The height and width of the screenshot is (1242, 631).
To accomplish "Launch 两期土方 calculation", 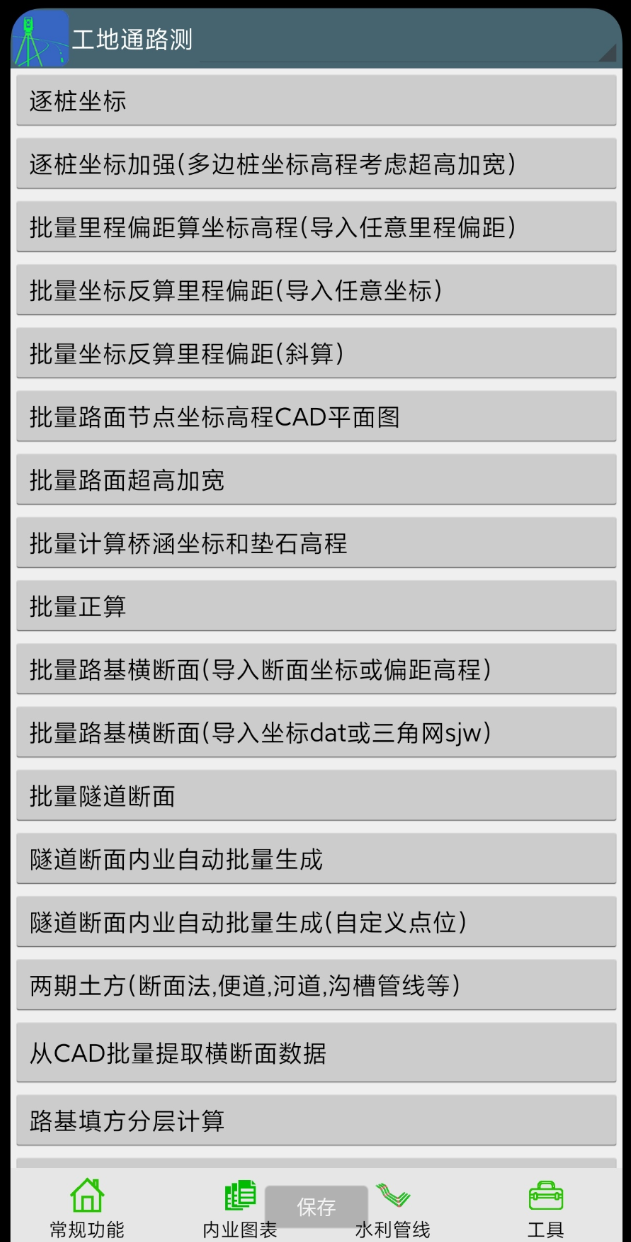I will click(315, 986).
